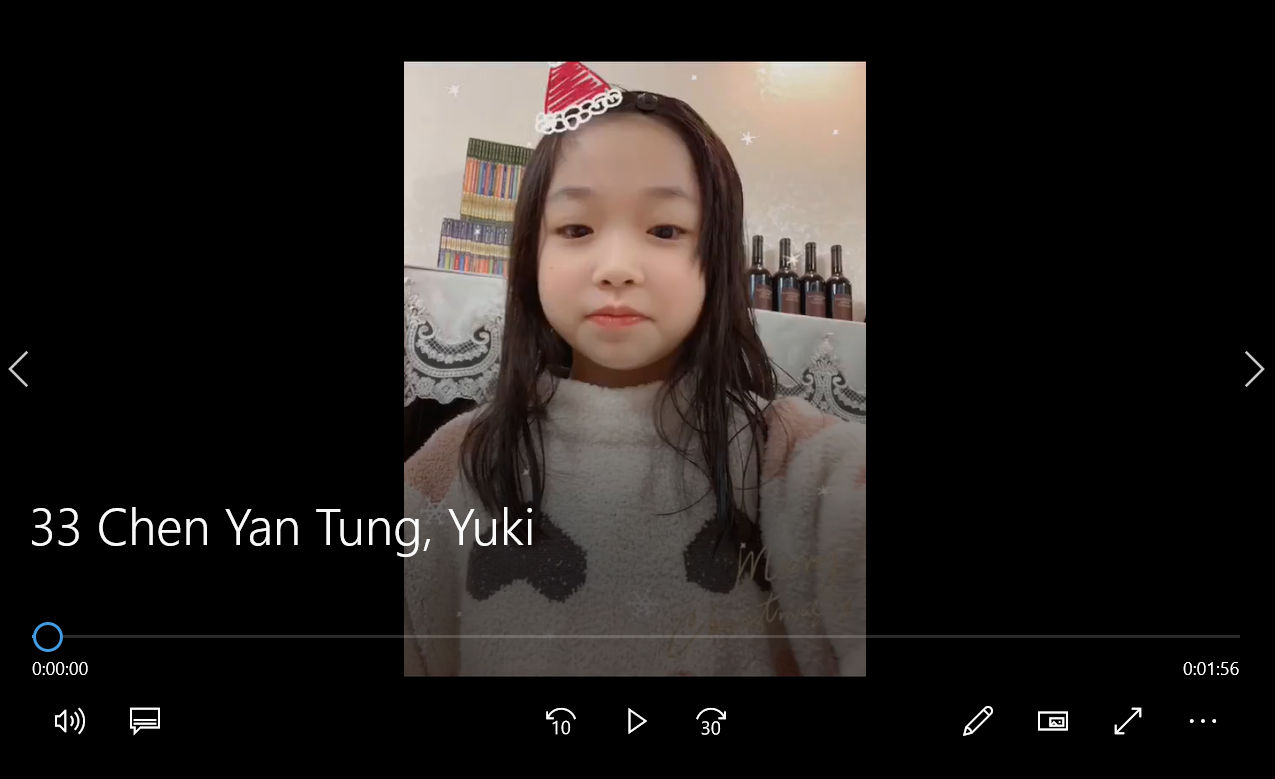
Task: Open the edit pencil tool
Action: click(x=977, y=721)
